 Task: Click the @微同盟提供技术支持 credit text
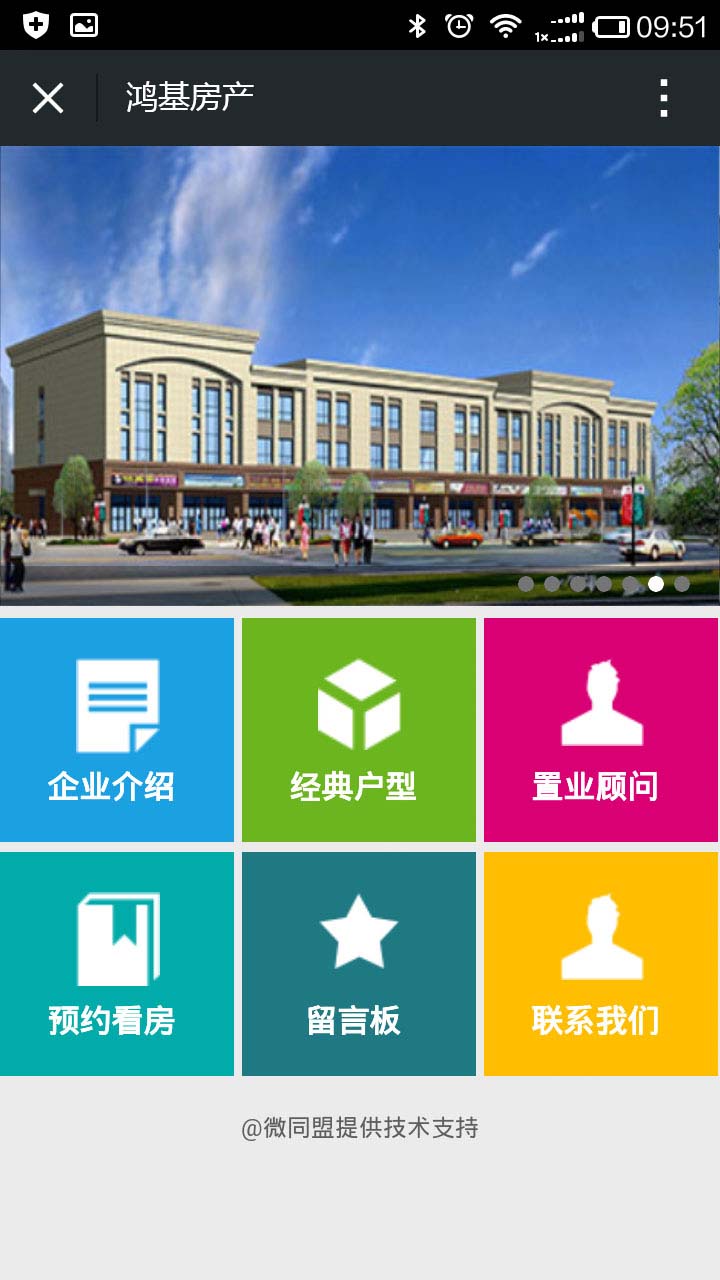(360, 1126)
